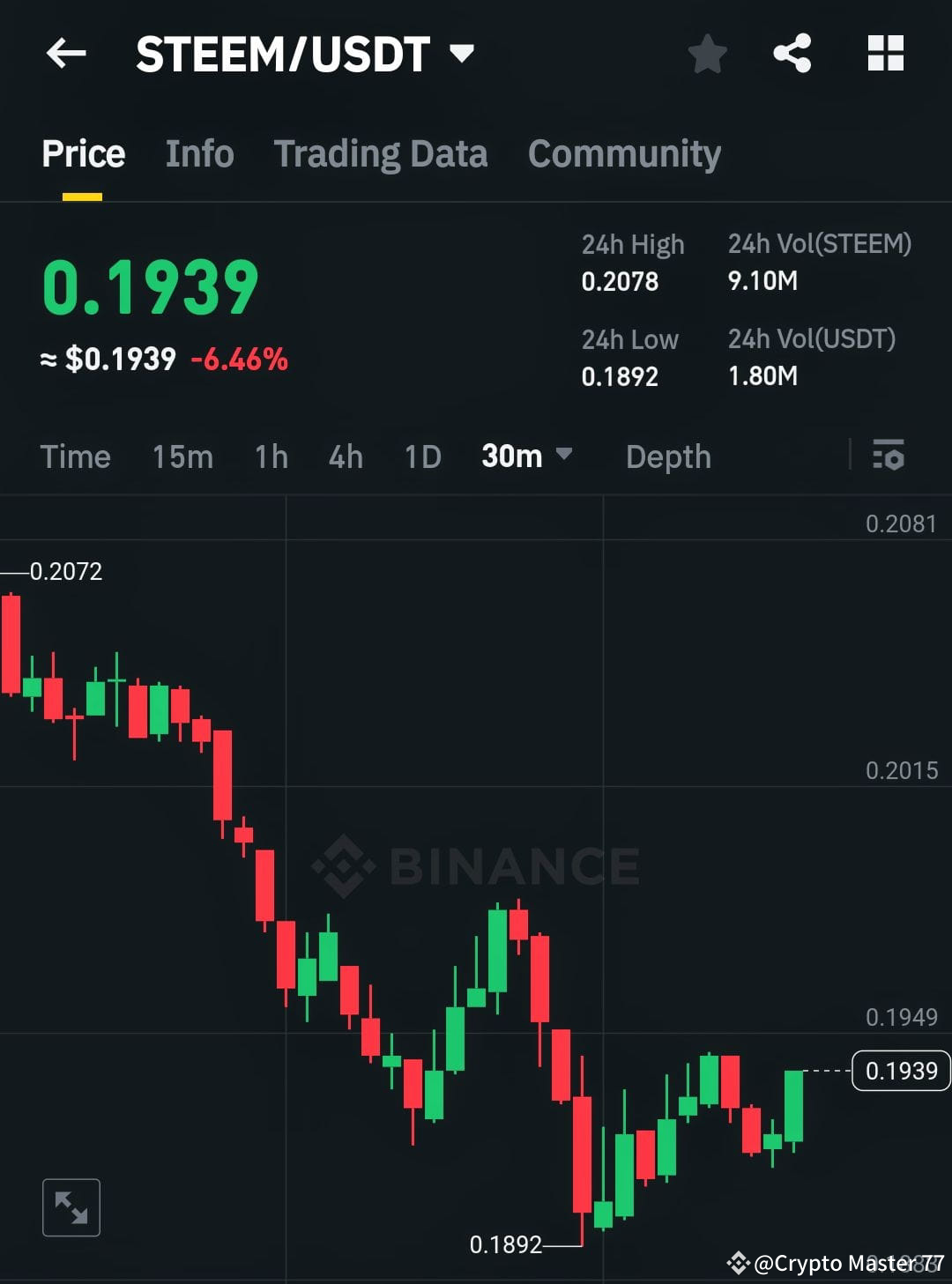This screenshot has height=1284, width=952.
Task: Tap the Binance watermark logo
Action: point(476,866)
